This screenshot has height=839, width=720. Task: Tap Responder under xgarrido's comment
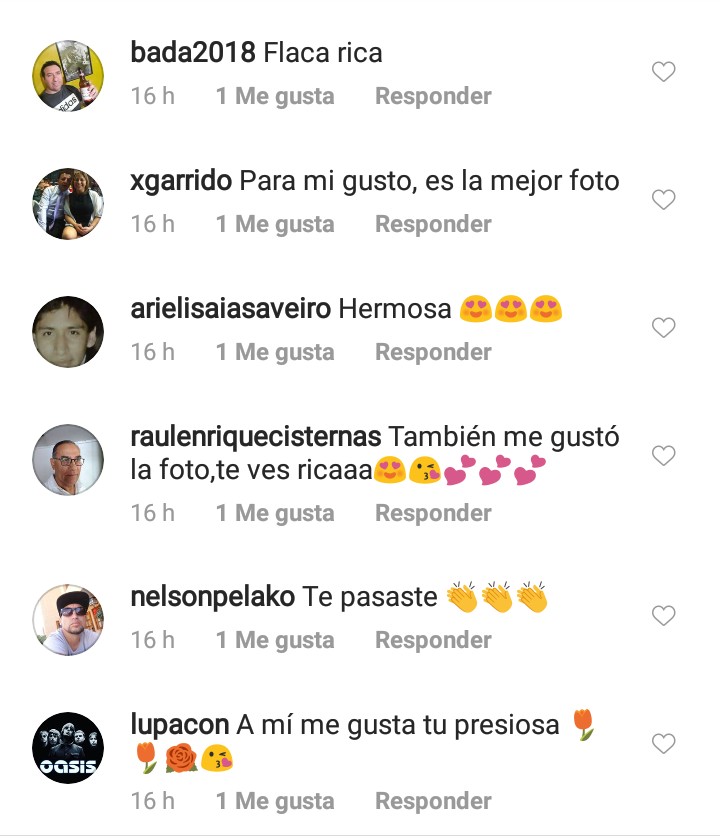[433, 225]
